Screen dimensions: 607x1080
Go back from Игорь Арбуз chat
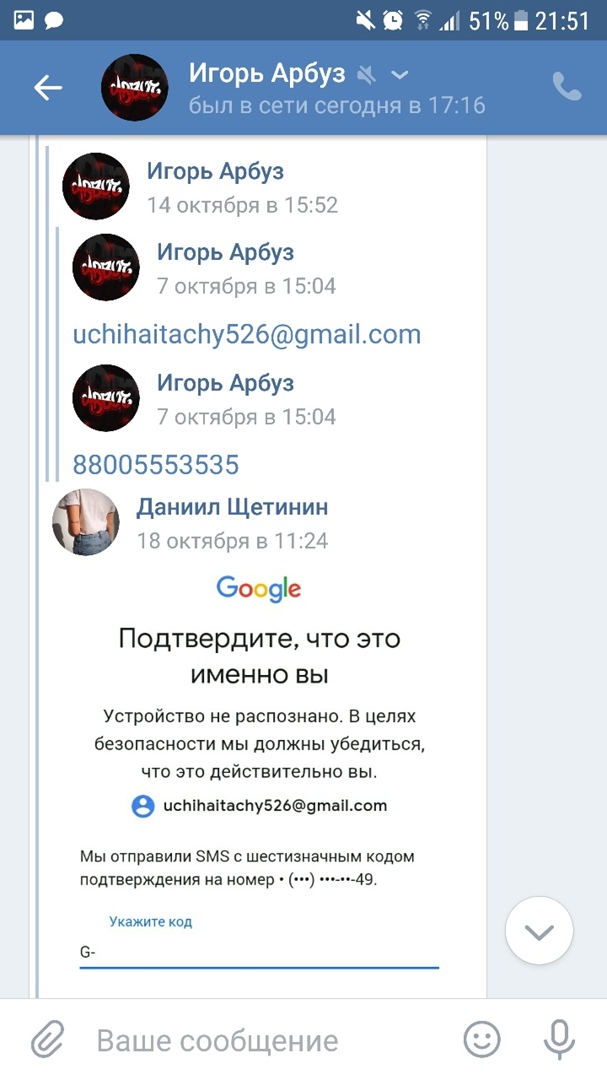48,88
